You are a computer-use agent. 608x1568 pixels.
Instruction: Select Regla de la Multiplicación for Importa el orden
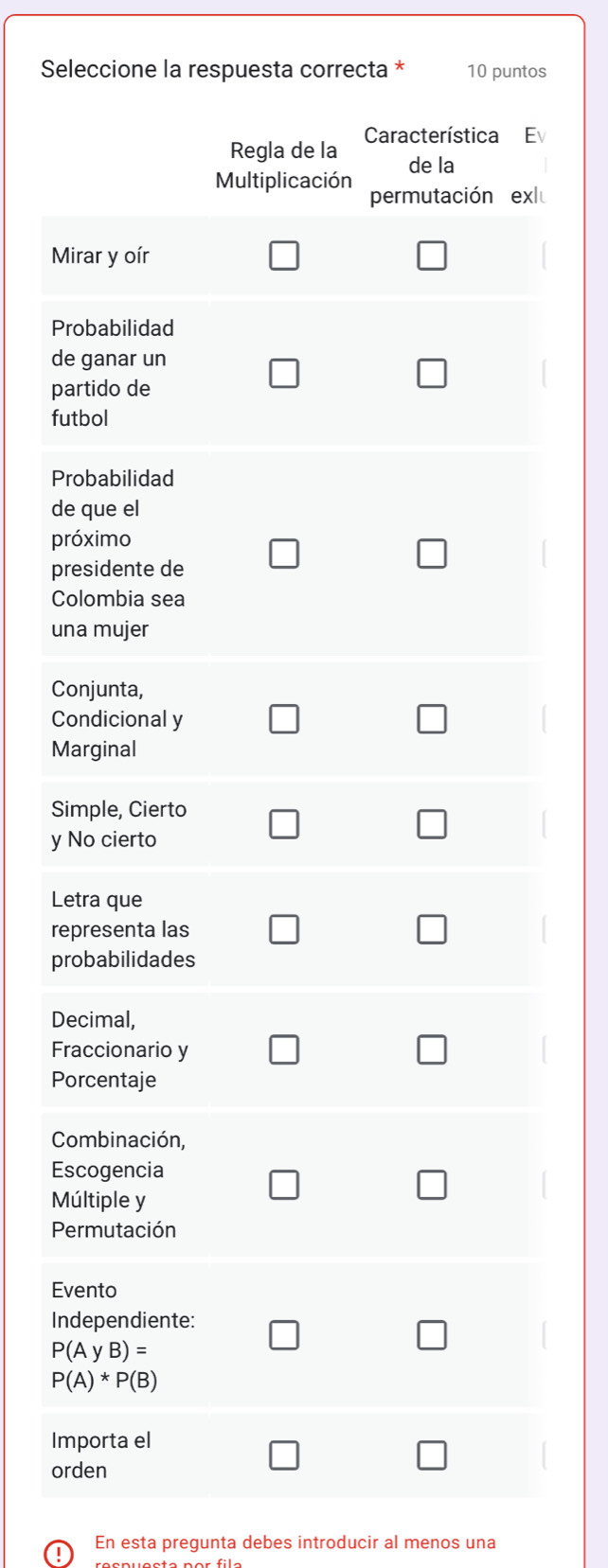point(284,1455)
